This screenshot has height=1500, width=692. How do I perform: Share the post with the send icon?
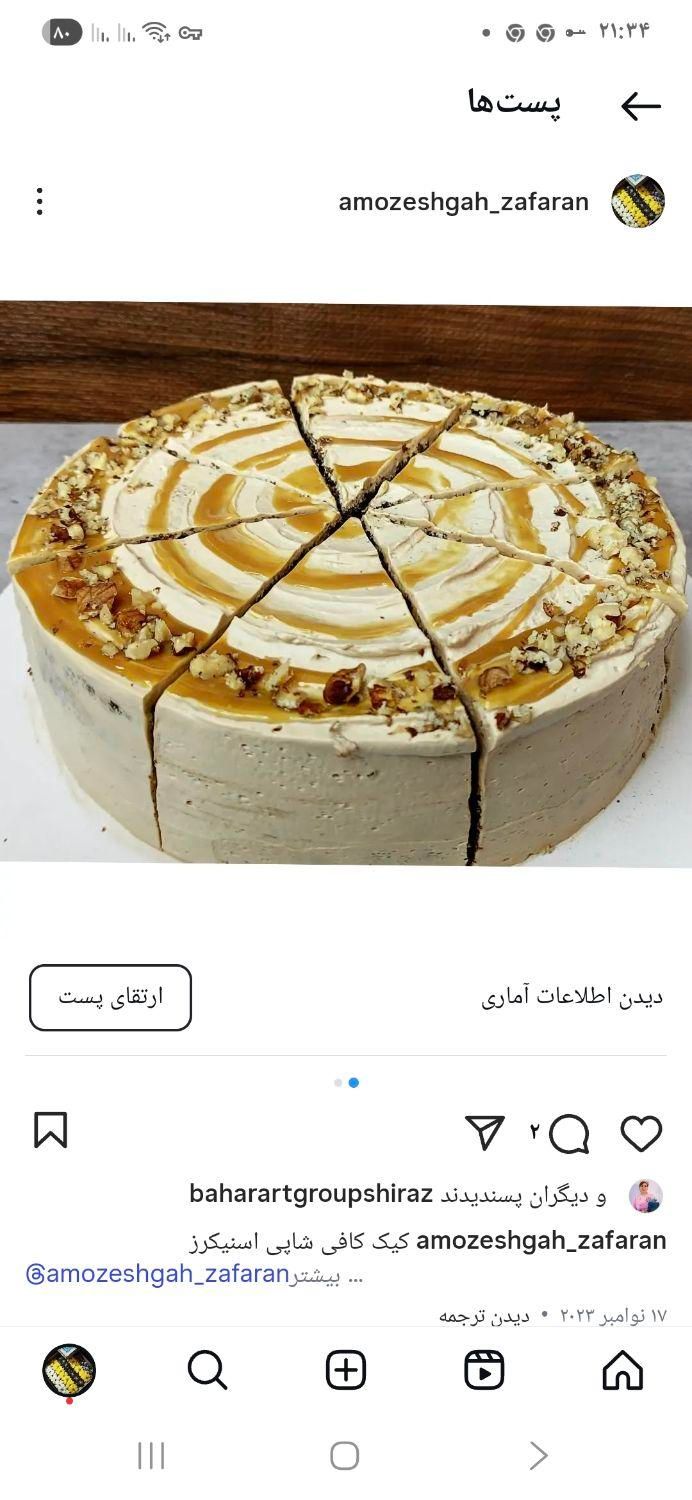[x=485, y=1133]
